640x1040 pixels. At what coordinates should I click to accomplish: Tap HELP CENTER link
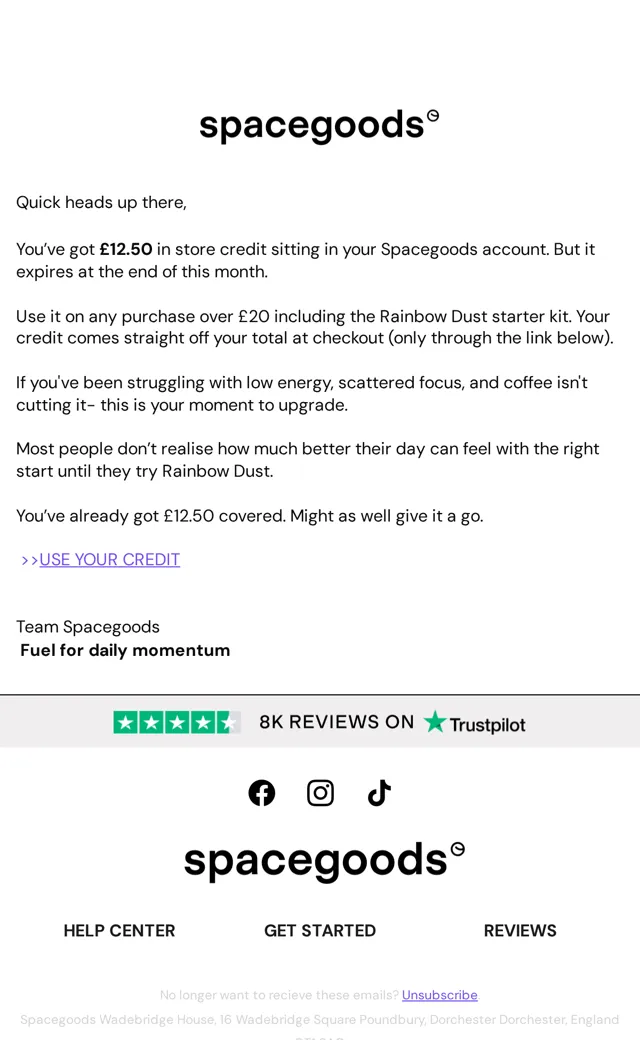click(x=119, y=931)
